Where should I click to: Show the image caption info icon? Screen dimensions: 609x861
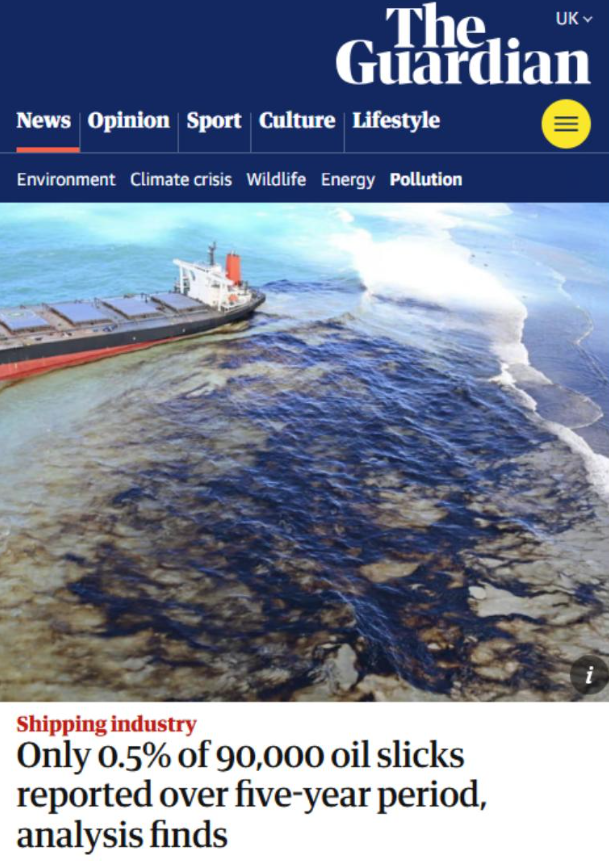pyautogui.click(x=589, y=675)
